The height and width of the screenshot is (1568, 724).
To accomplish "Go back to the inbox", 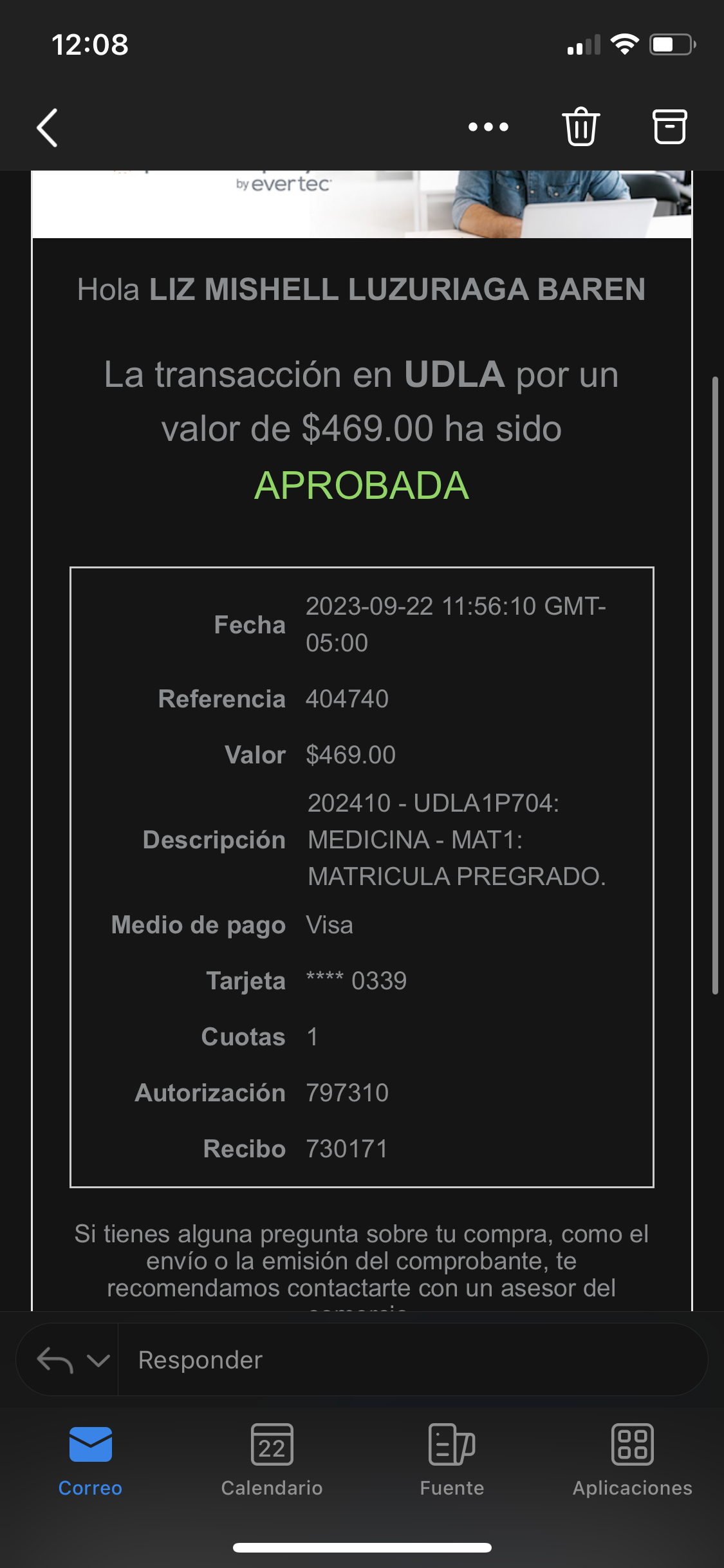I will pyautogui.click(x=48, y=127).
